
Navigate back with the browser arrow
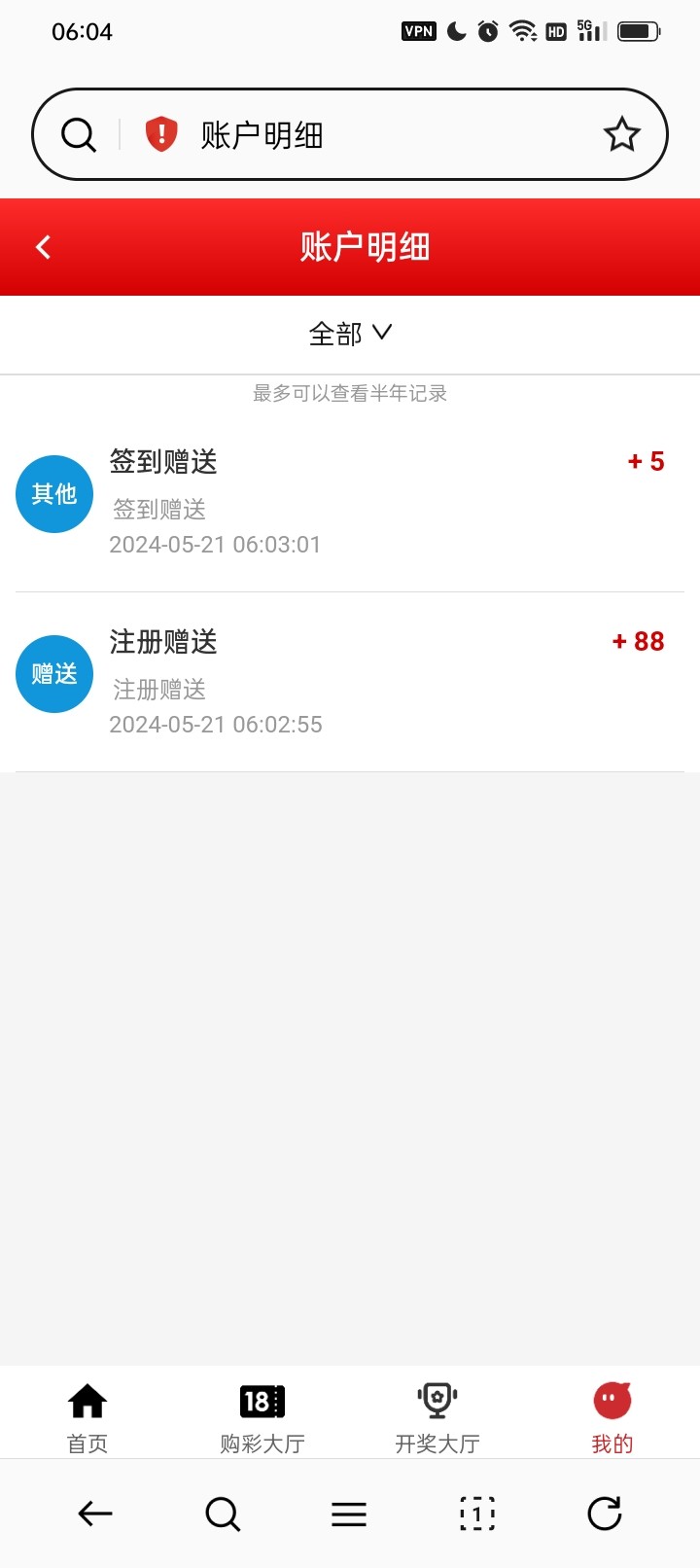[95, 1514]
